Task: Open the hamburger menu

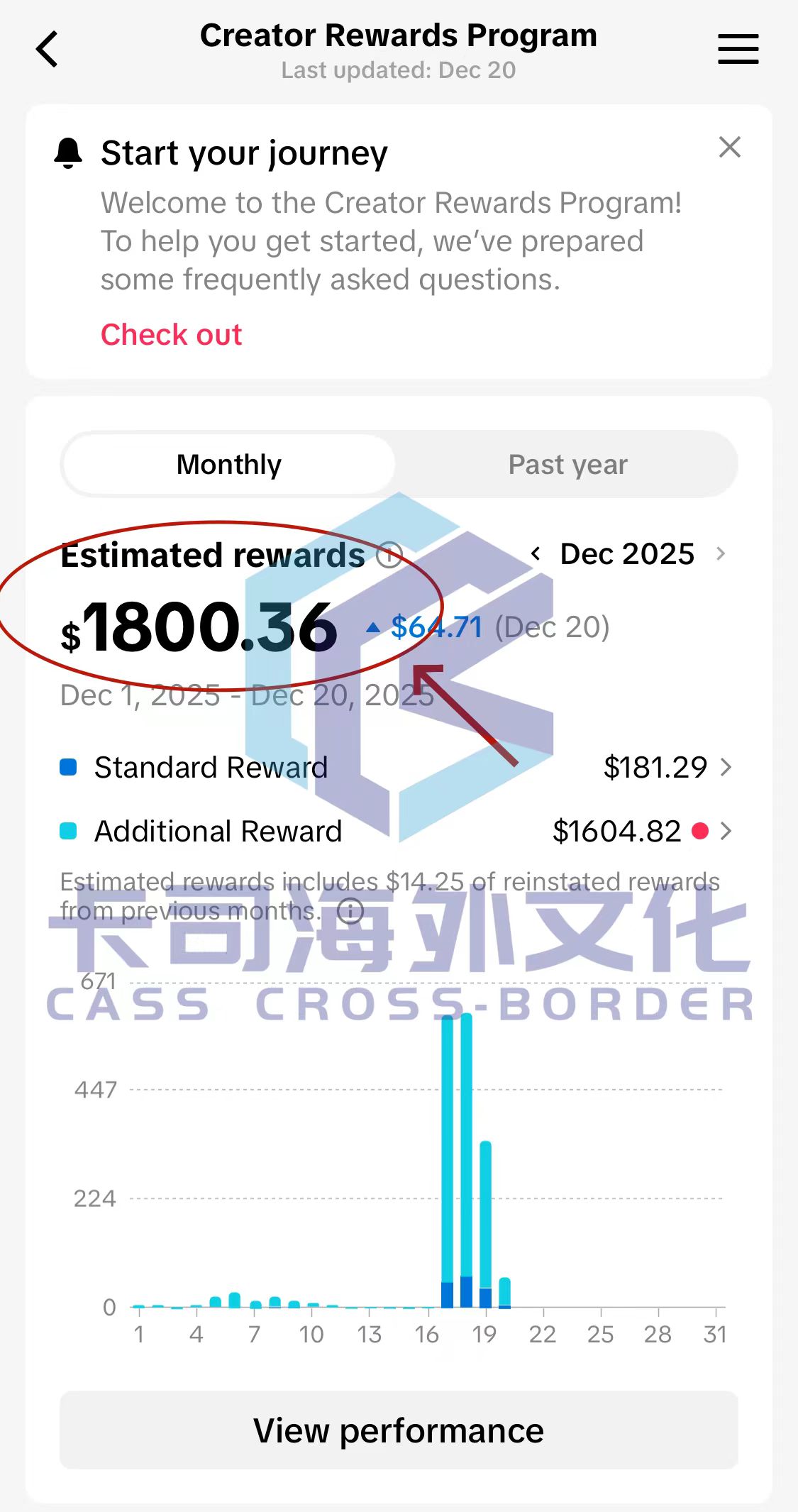Action: [738, 49]
